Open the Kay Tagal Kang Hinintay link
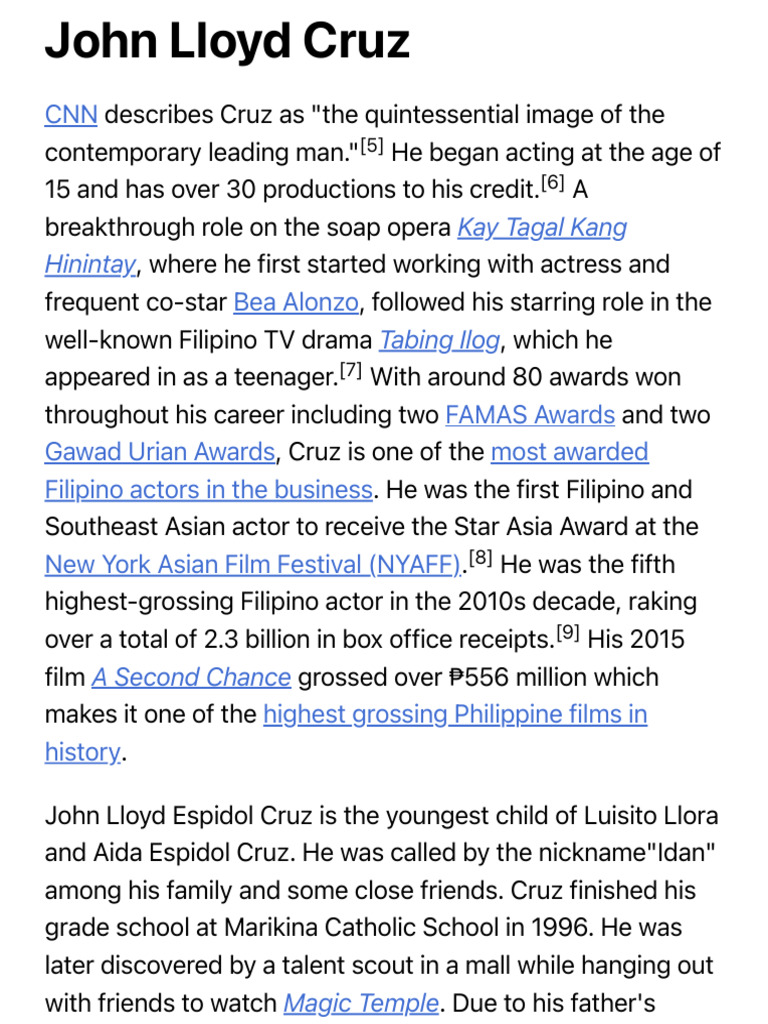 pos(541,227)
